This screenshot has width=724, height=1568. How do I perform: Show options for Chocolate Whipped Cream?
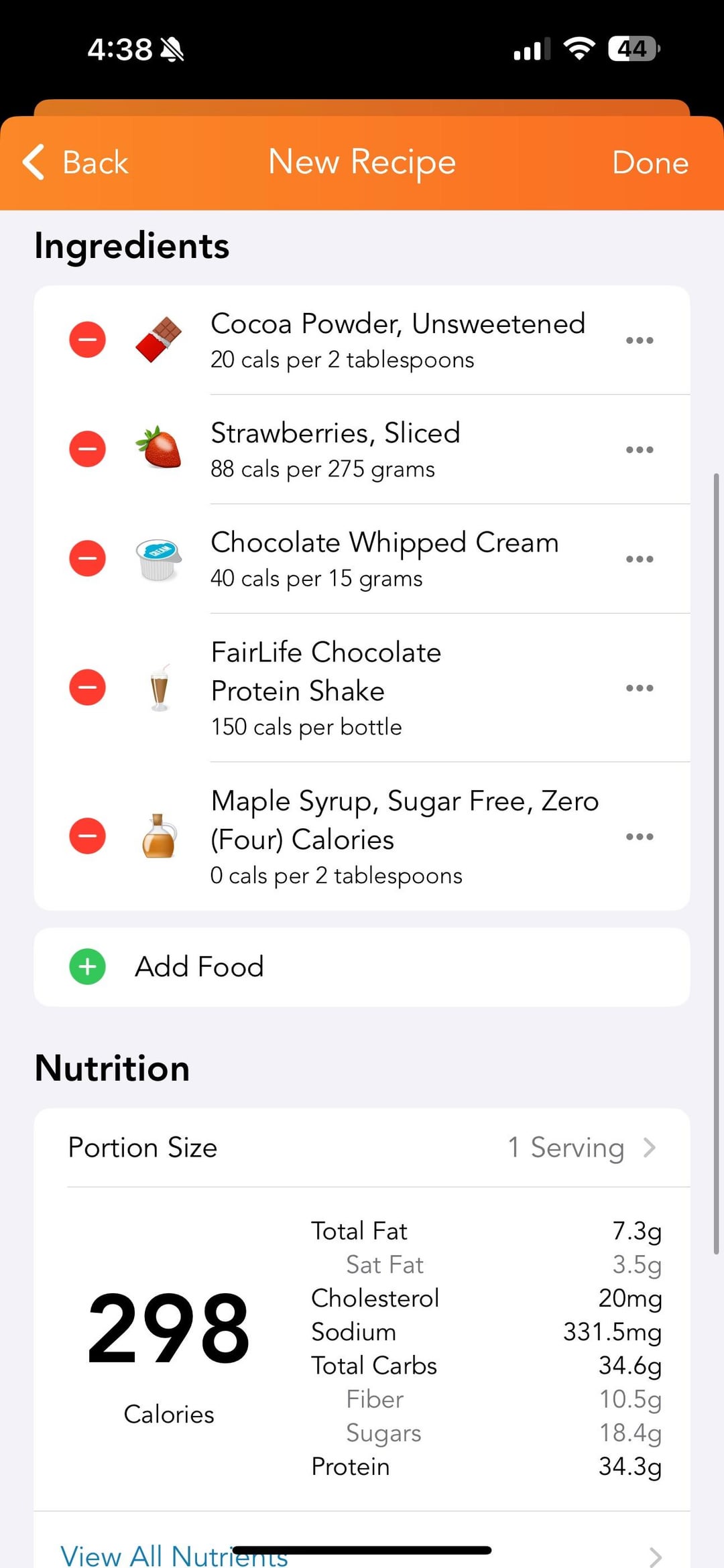pyautogui.click(x=639, y=559)
